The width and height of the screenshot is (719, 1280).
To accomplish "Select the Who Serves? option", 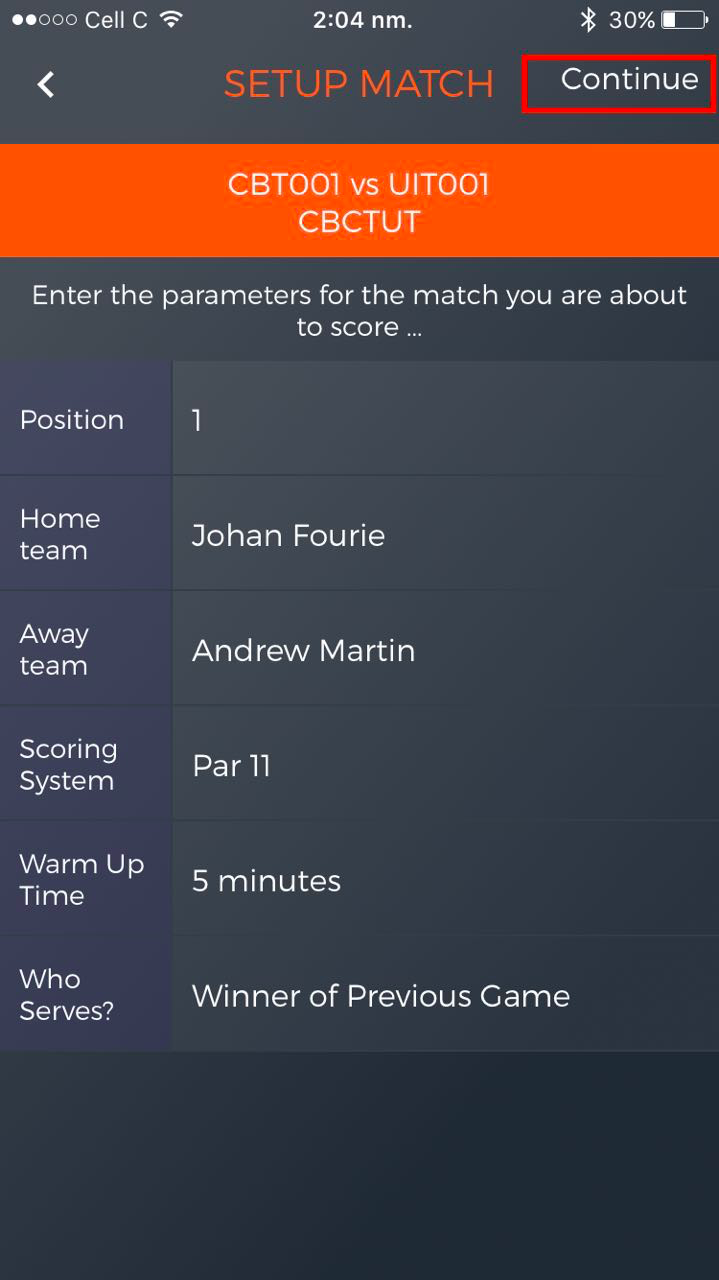I will tap(445, 994).
